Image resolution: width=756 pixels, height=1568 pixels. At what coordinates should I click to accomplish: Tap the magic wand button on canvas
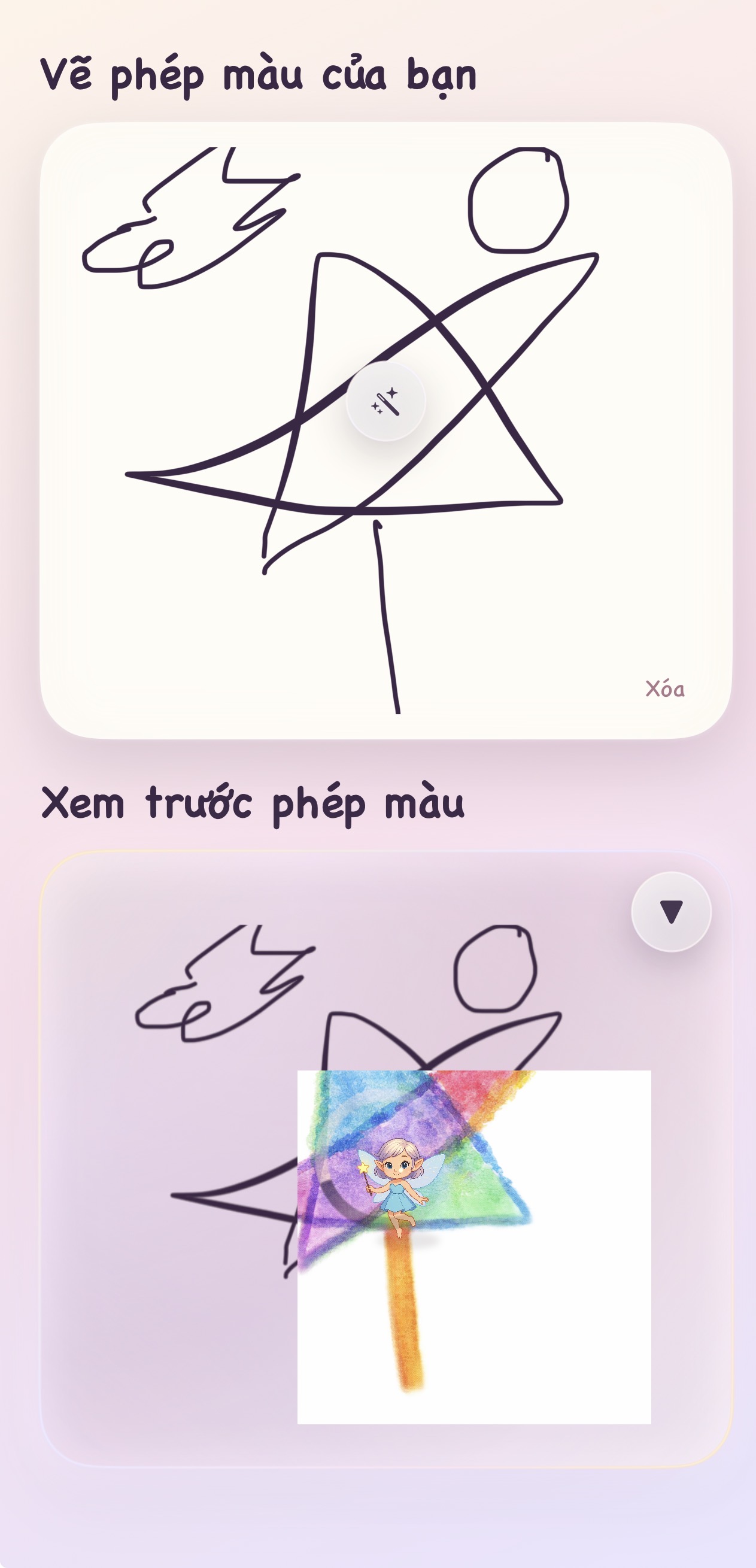coord(385,401)
